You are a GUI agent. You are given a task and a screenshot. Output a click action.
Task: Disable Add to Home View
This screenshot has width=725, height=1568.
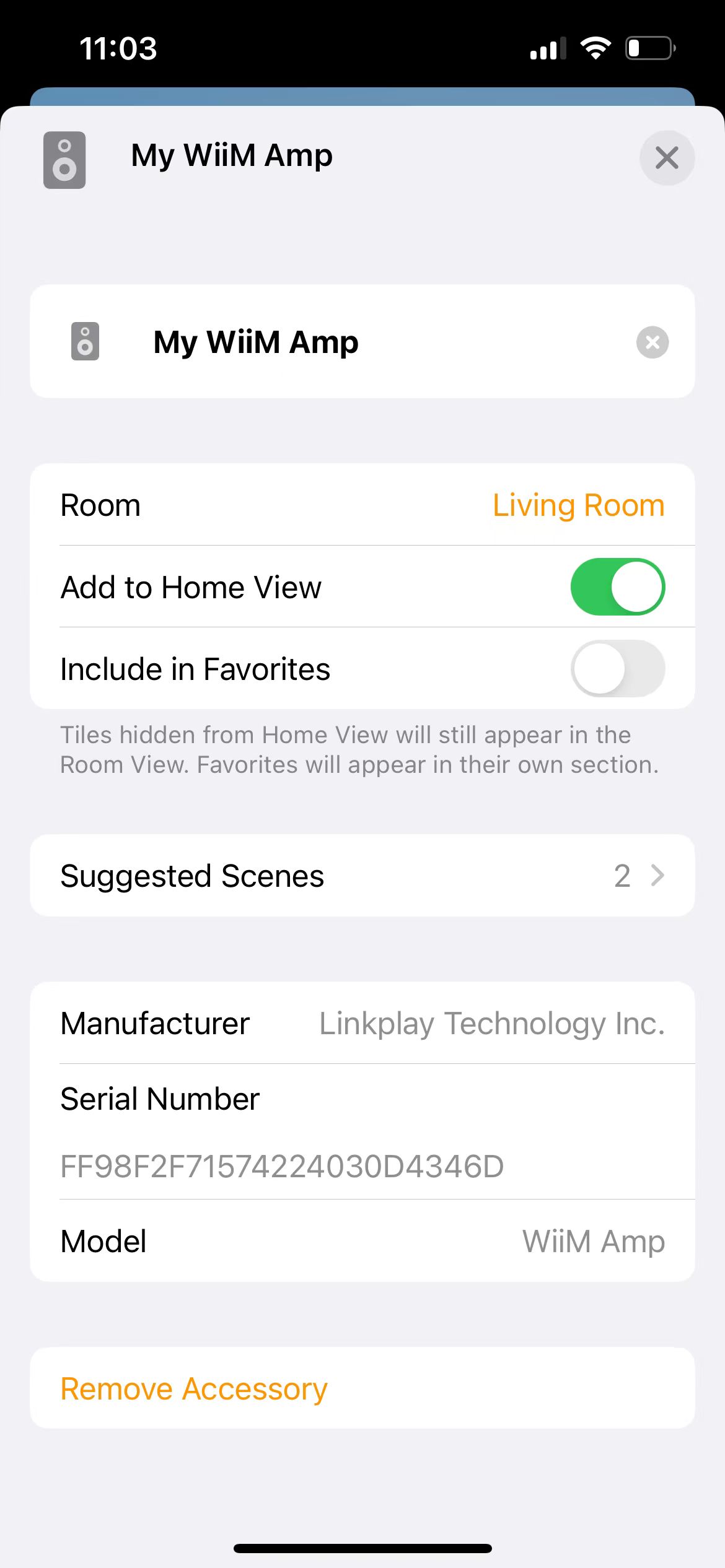(617, 587)
